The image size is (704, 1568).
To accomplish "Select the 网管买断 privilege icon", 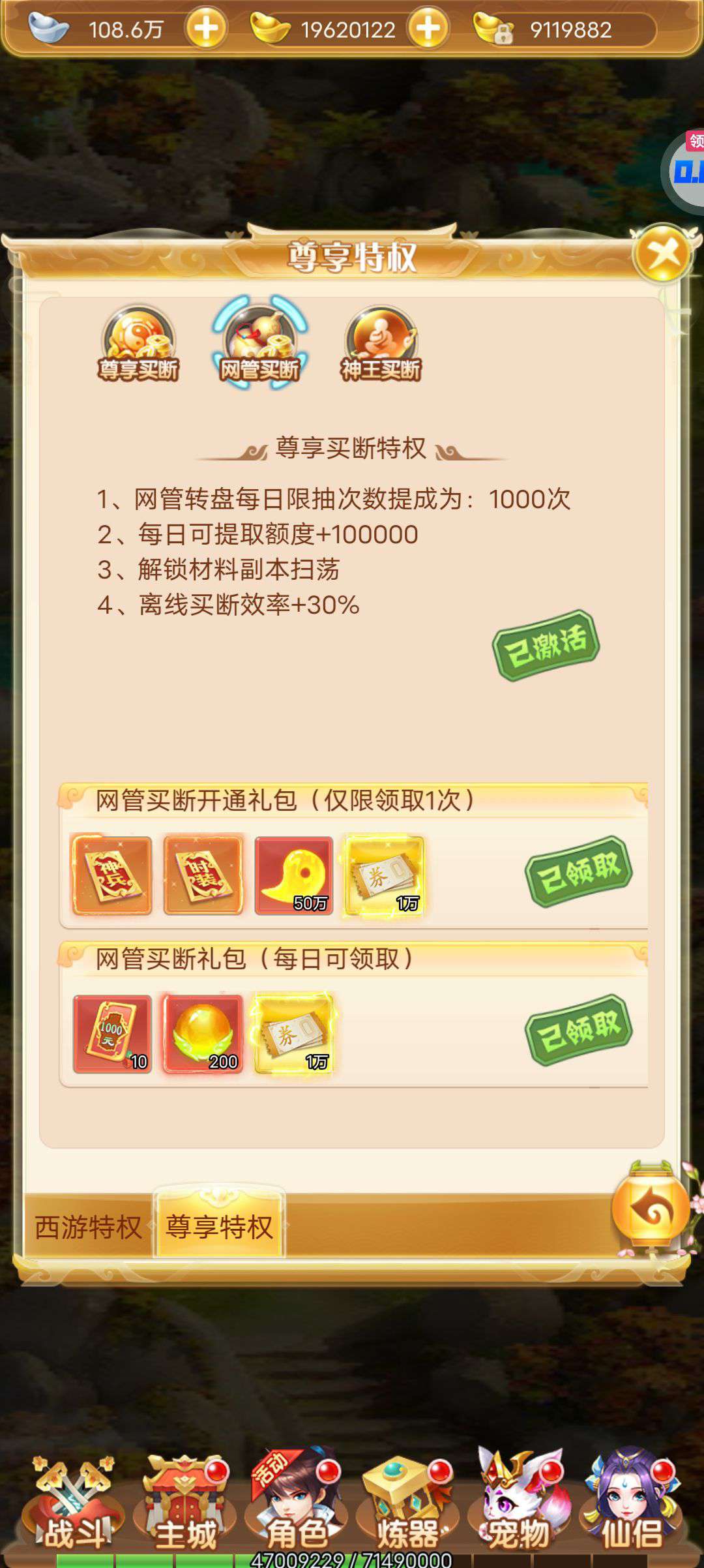I will [259, 343].
